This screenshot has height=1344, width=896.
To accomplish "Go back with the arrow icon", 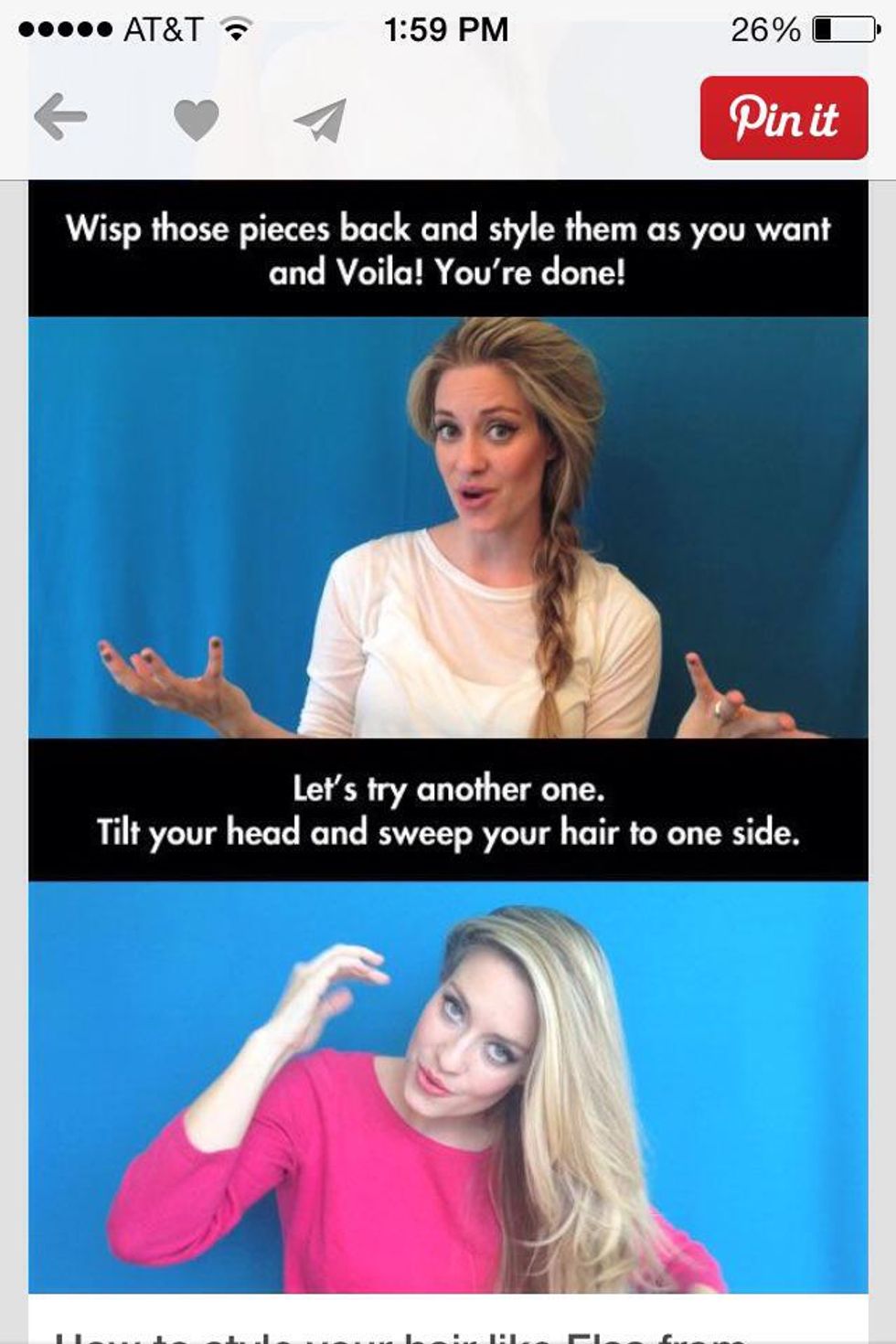I will click(60, 117).
